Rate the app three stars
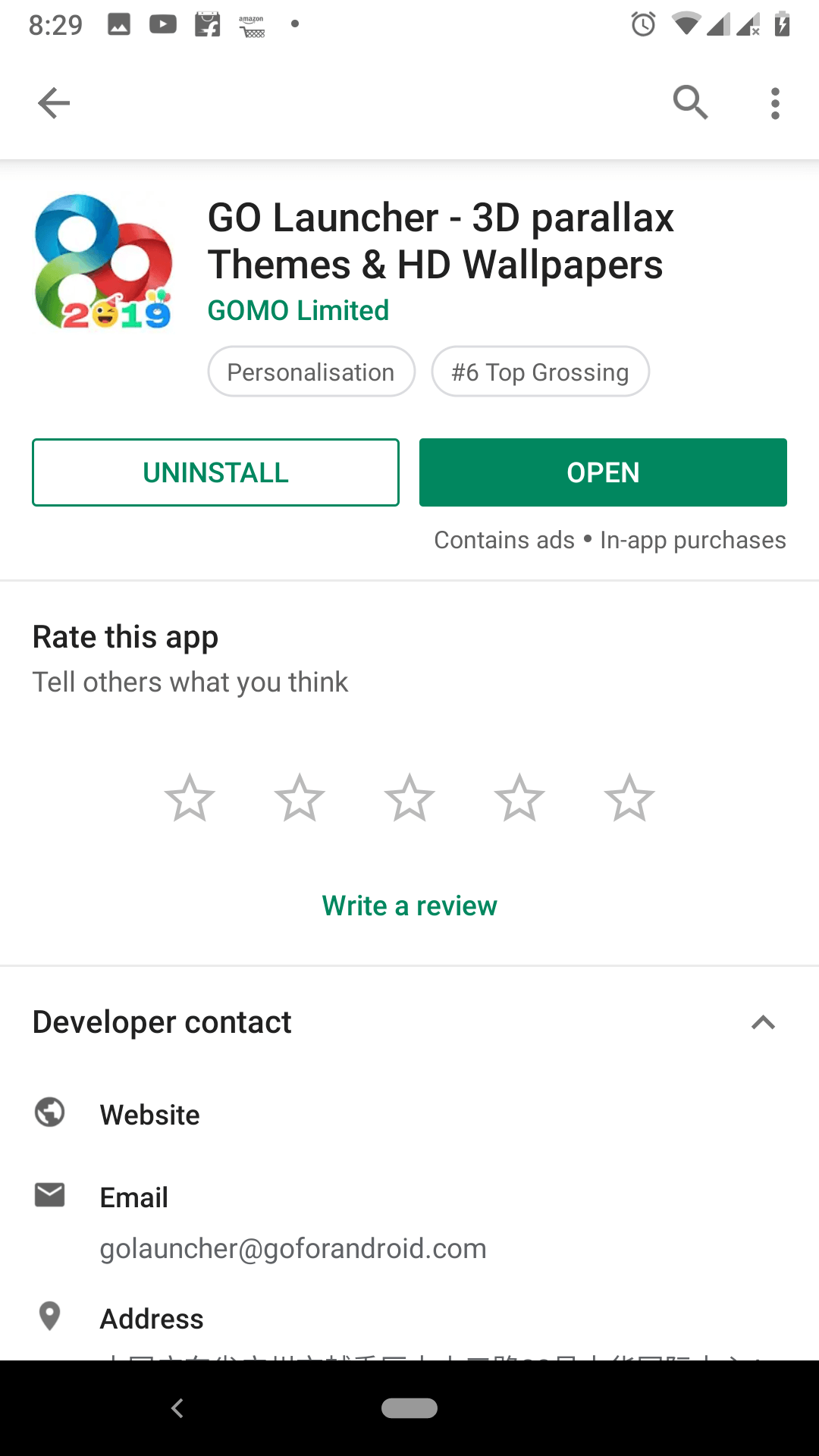The height and width of the screenshot is (1456, 819). [409, 798]
